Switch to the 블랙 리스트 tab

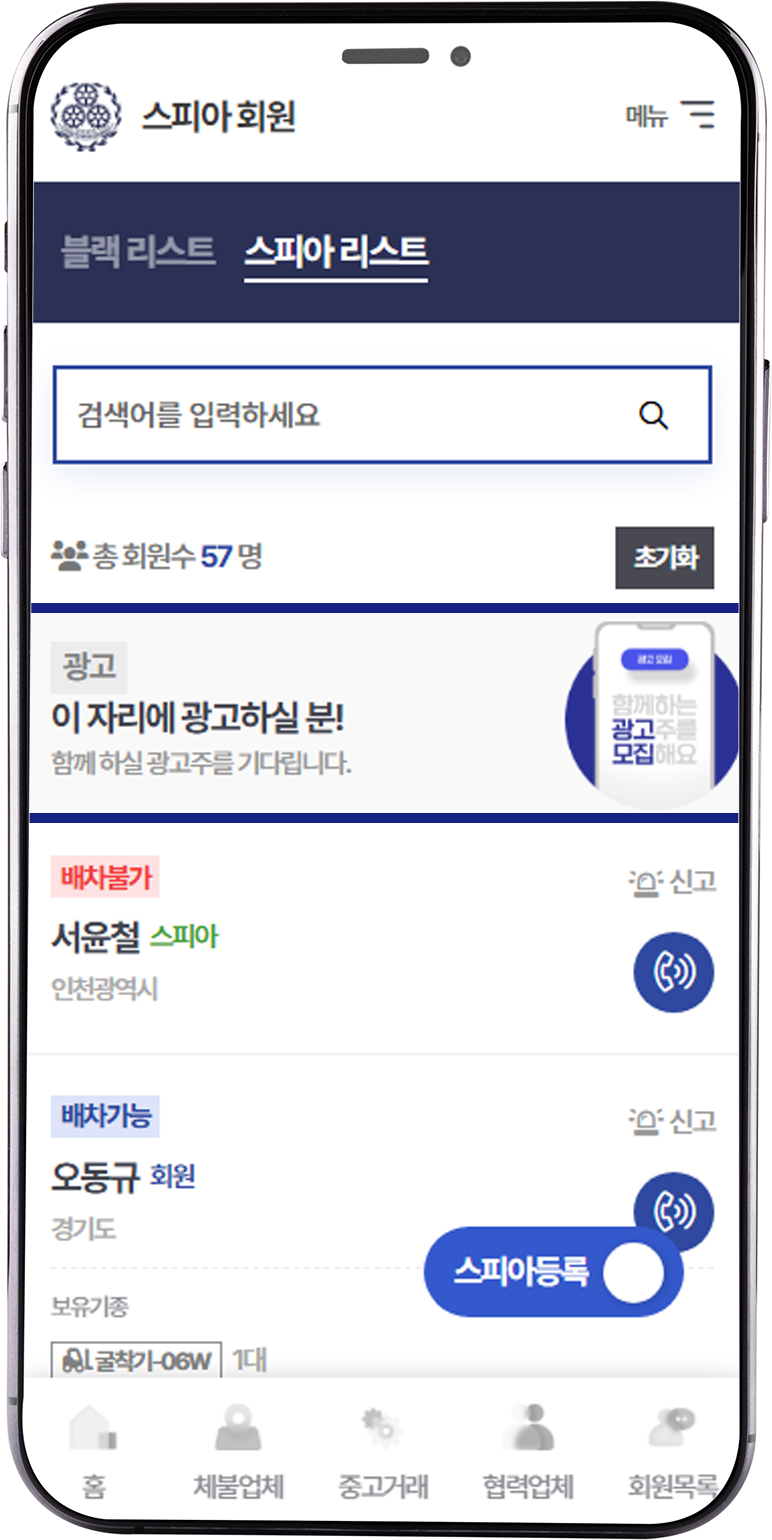(138, 251)
